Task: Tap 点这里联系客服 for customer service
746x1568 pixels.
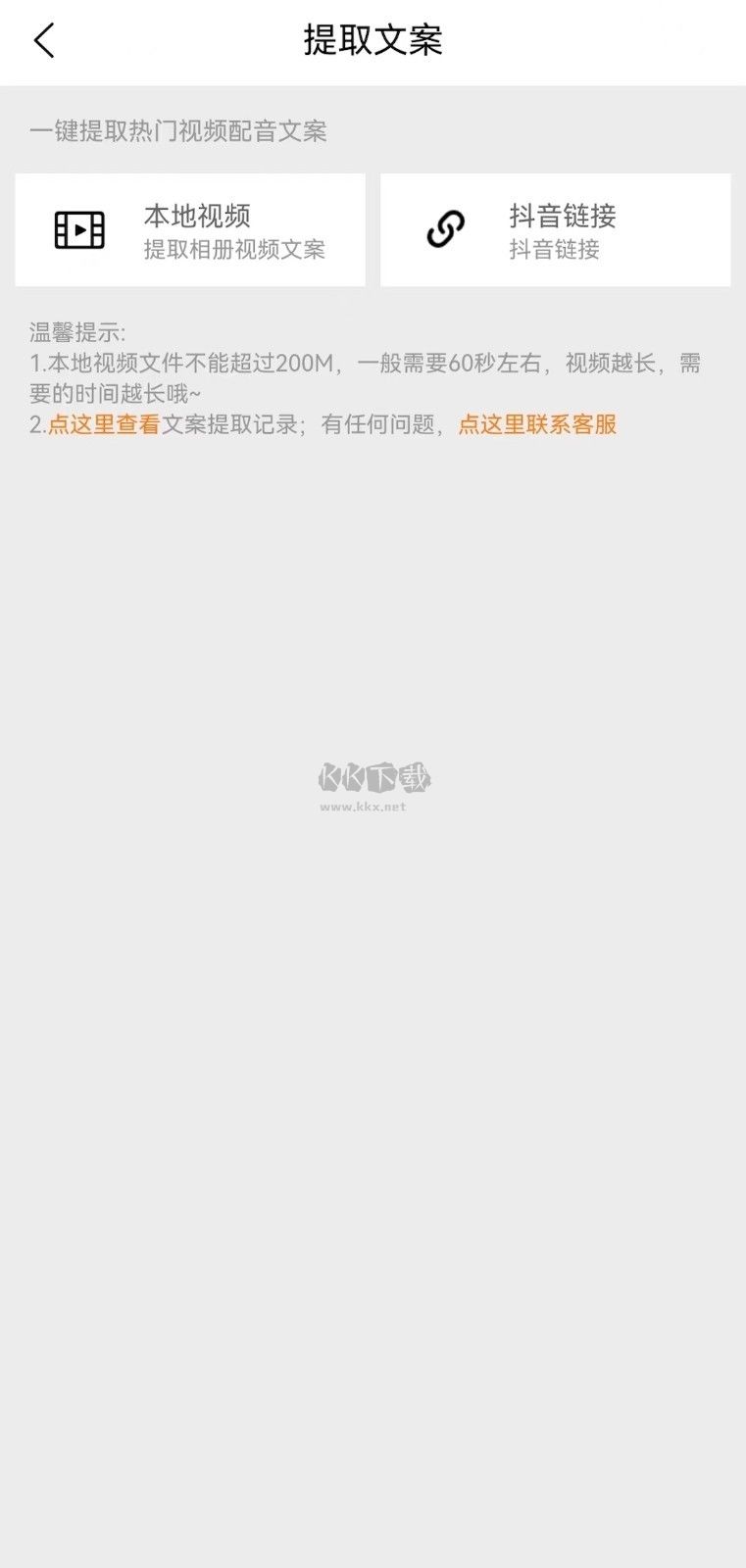Action: coord(537,425)
